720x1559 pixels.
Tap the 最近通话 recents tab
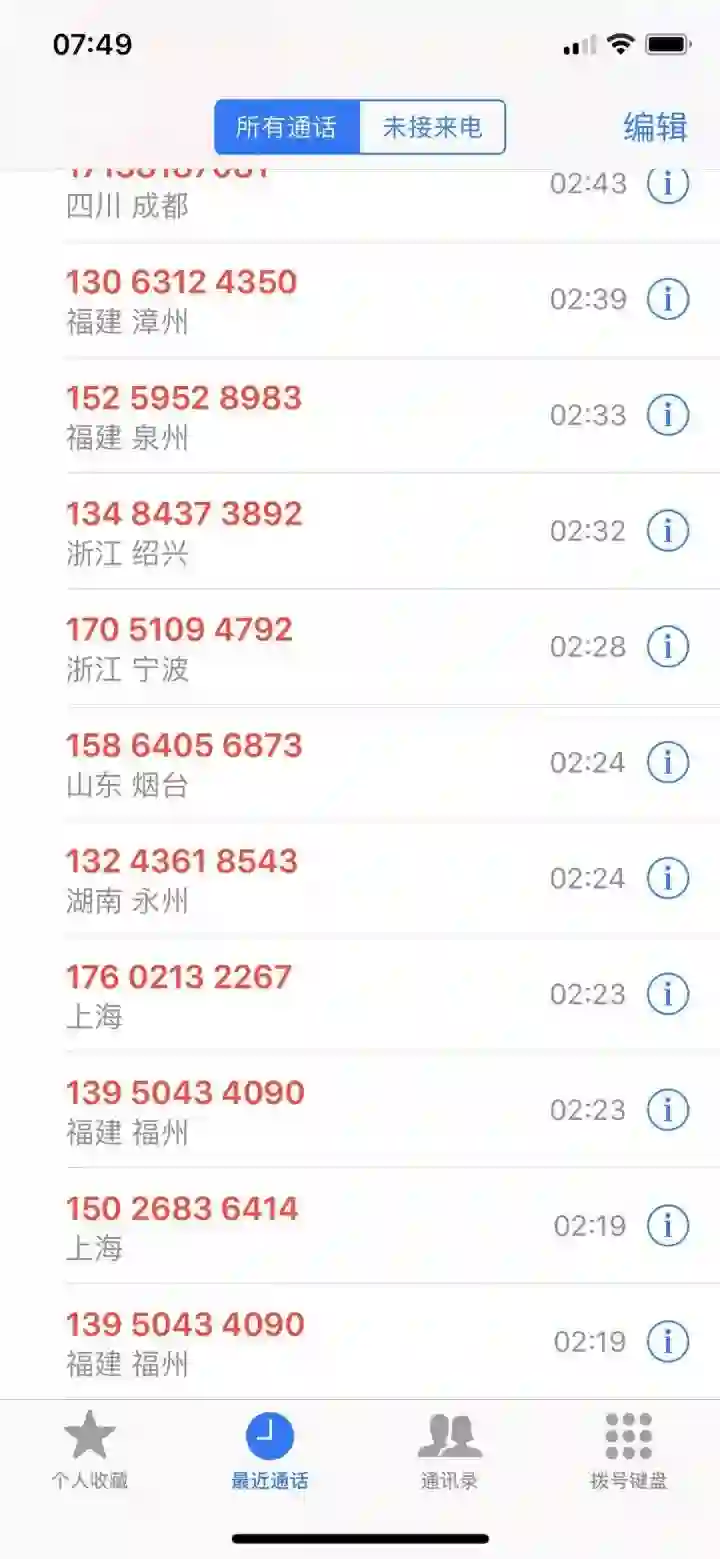coord(270,1450)
